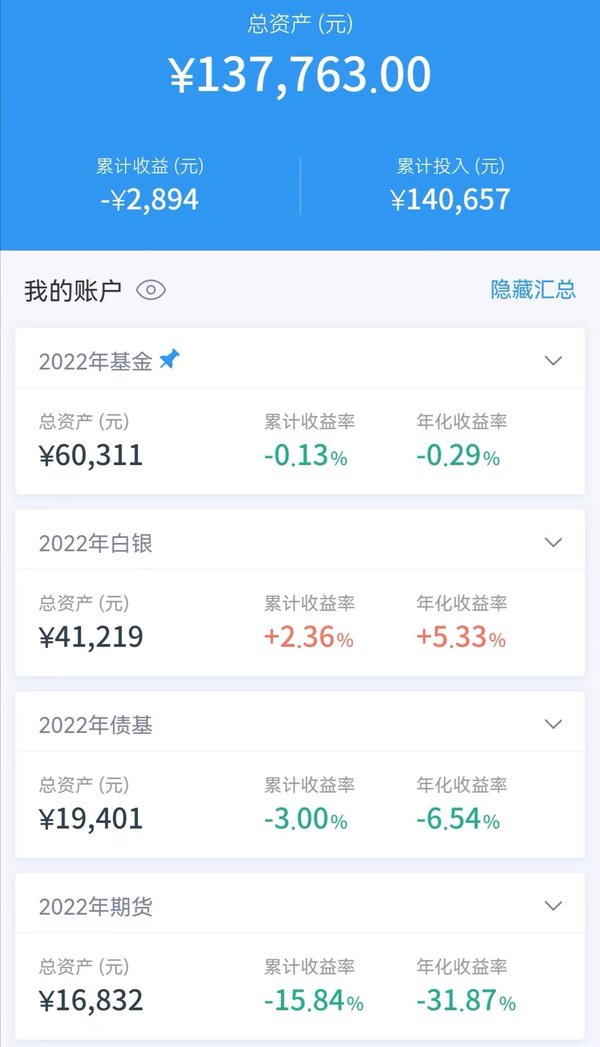Expand the 2022年基金 account chevron
Viewport: 600px width, 1047px height.
pyautogui.click(x=553, y=361)
